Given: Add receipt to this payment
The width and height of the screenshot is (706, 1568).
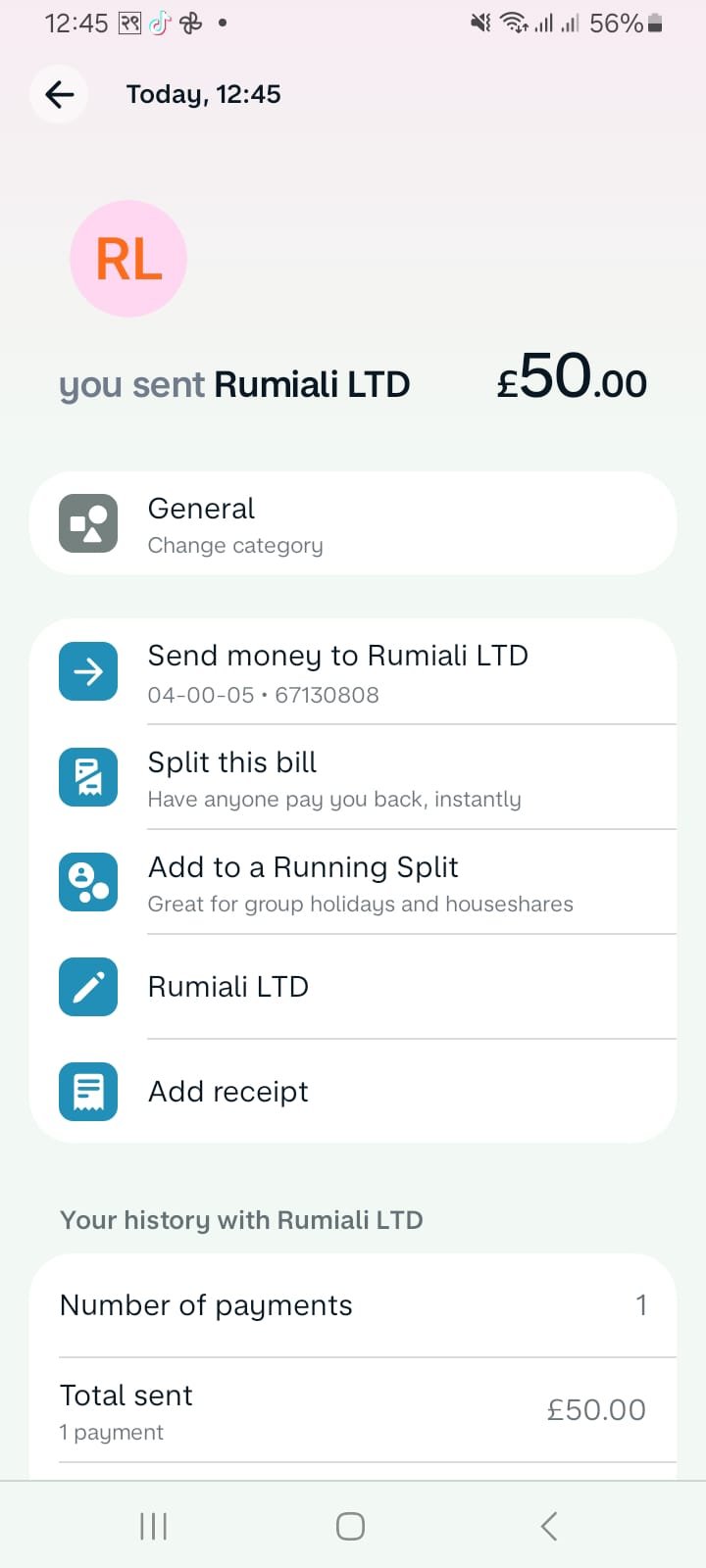Looking at the screenshot, I should coord(353,1091).
